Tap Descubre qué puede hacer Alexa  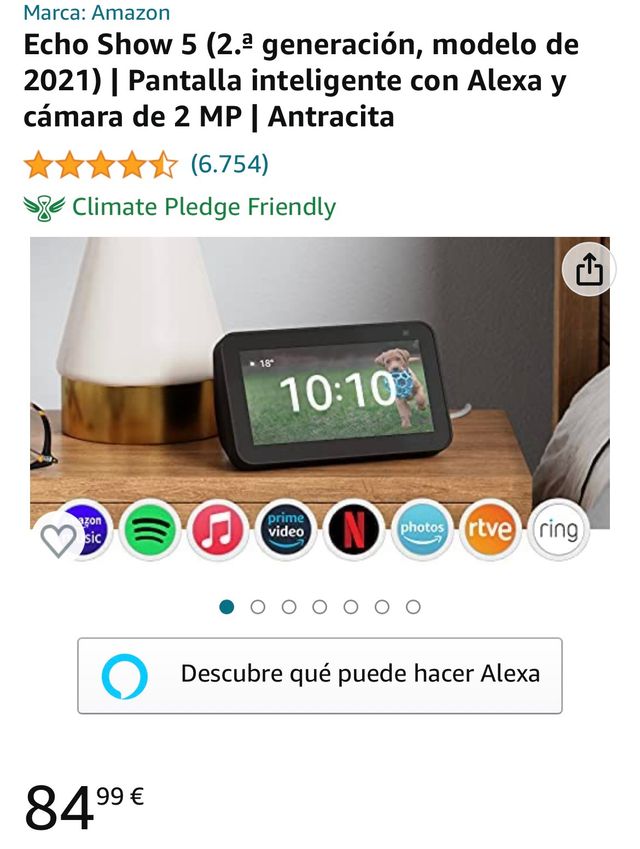tap(320, 675)
